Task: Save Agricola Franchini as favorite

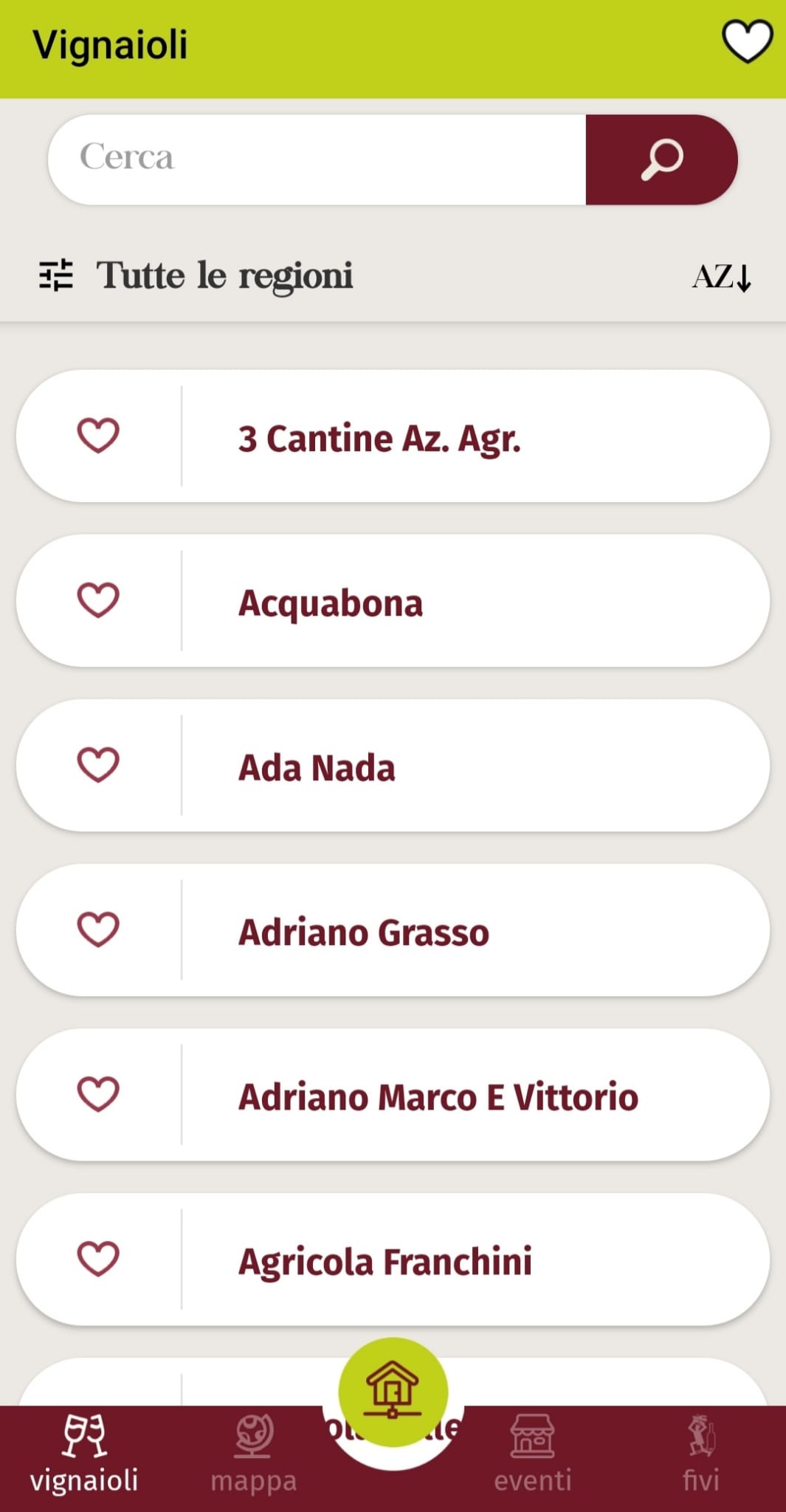Action: tap(98, 1259)
